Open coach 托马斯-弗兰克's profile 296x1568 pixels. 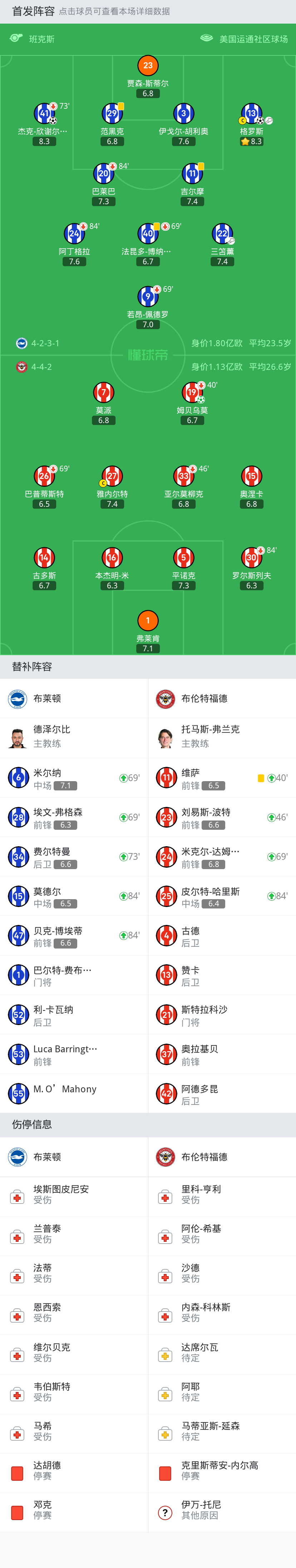click(x=222, y=737)
